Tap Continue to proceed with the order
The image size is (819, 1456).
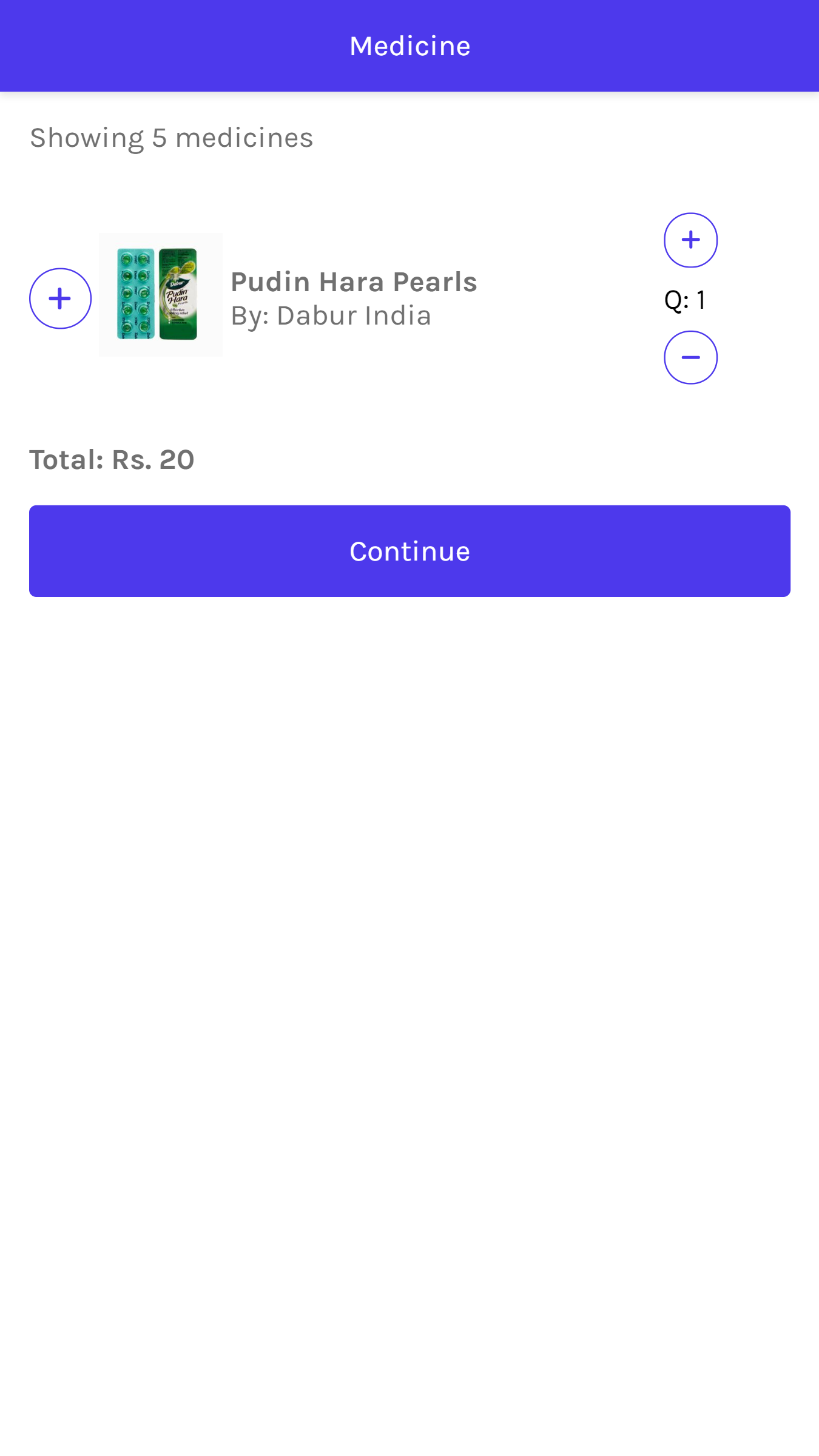coord(409,550)
